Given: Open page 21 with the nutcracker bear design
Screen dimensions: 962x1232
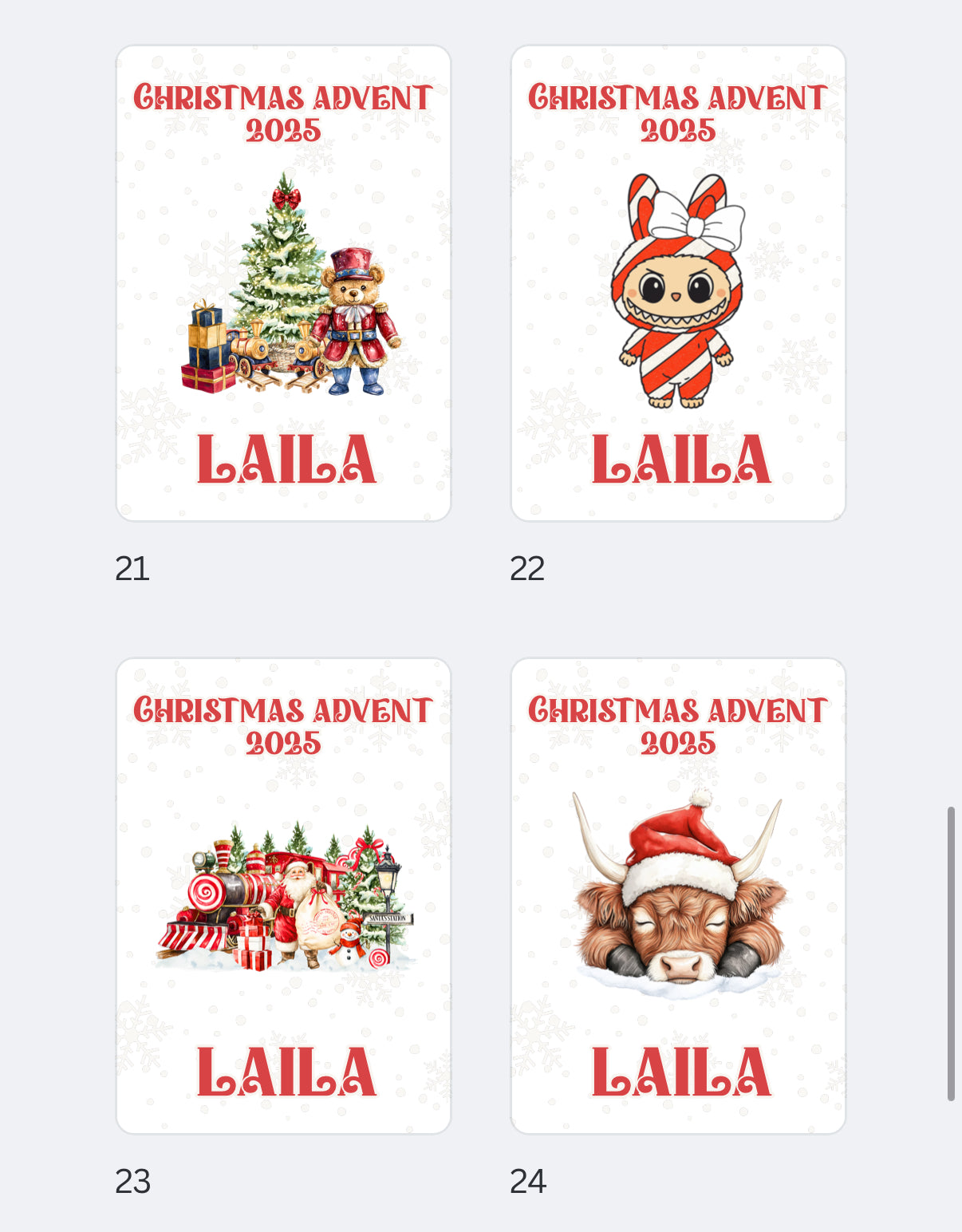Looking at the screenshot, I should pyautogui.click(x=283, y=283).
